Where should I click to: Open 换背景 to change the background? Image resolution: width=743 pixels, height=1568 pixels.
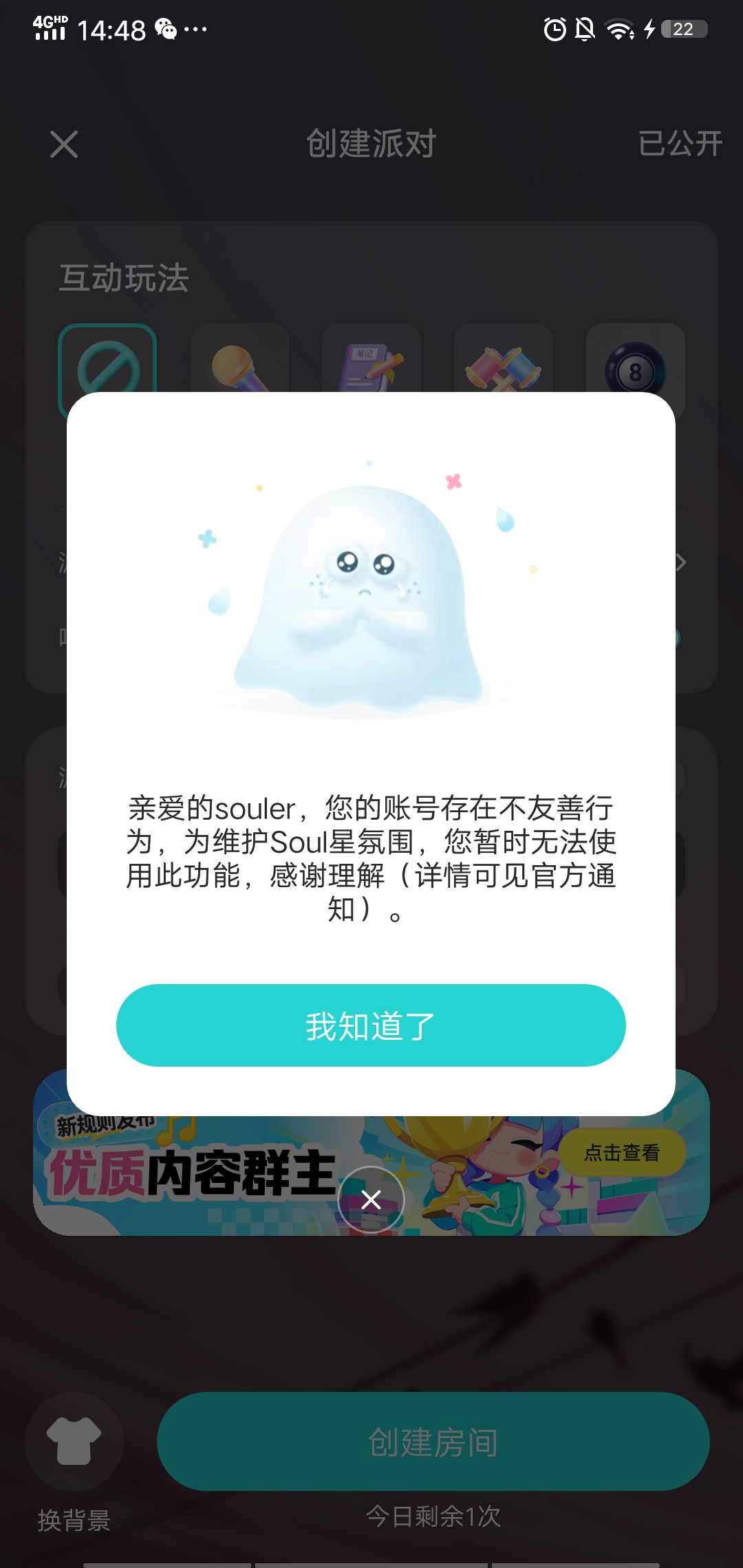click(74, 1441)
